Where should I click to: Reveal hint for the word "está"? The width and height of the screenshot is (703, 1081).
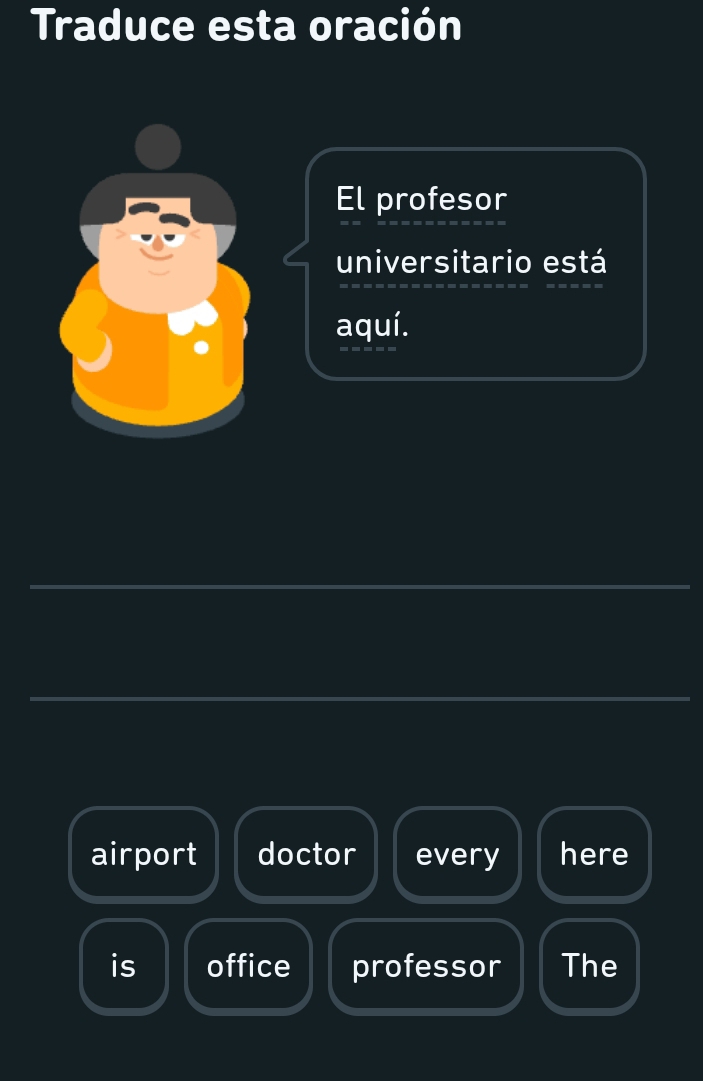(x=575, y=264)
